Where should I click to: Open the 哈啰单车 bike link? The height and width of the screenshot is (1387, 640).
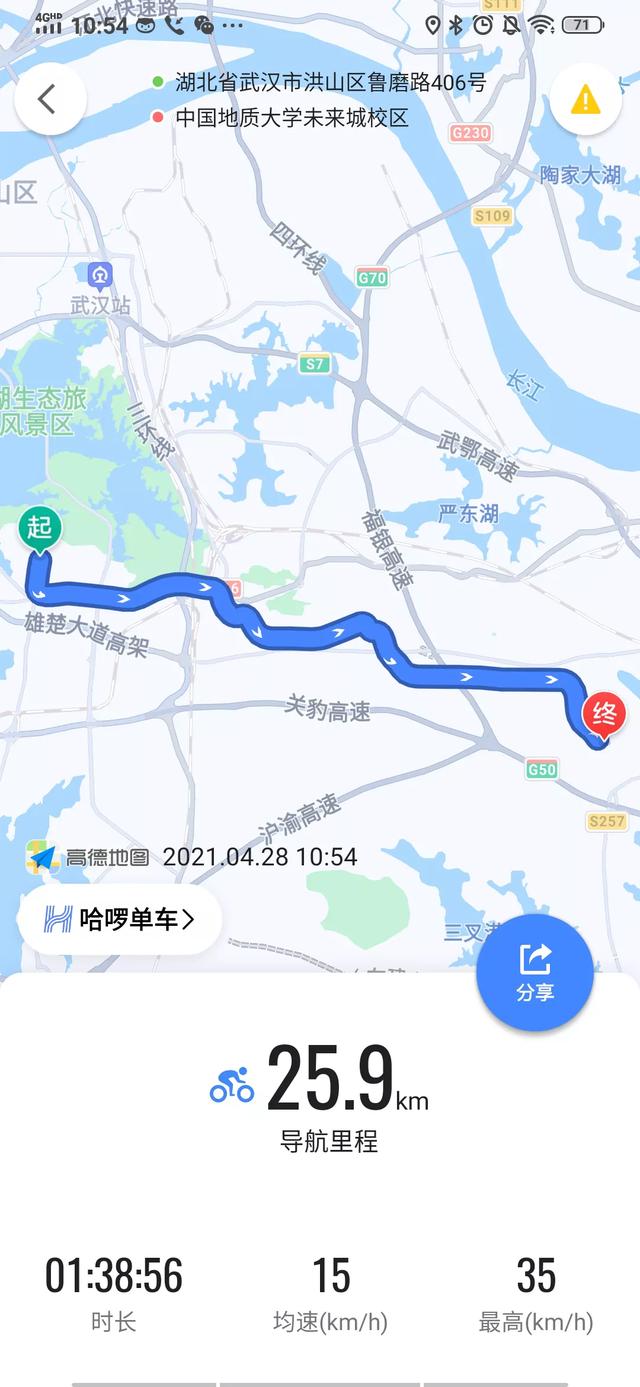point(120,919)
